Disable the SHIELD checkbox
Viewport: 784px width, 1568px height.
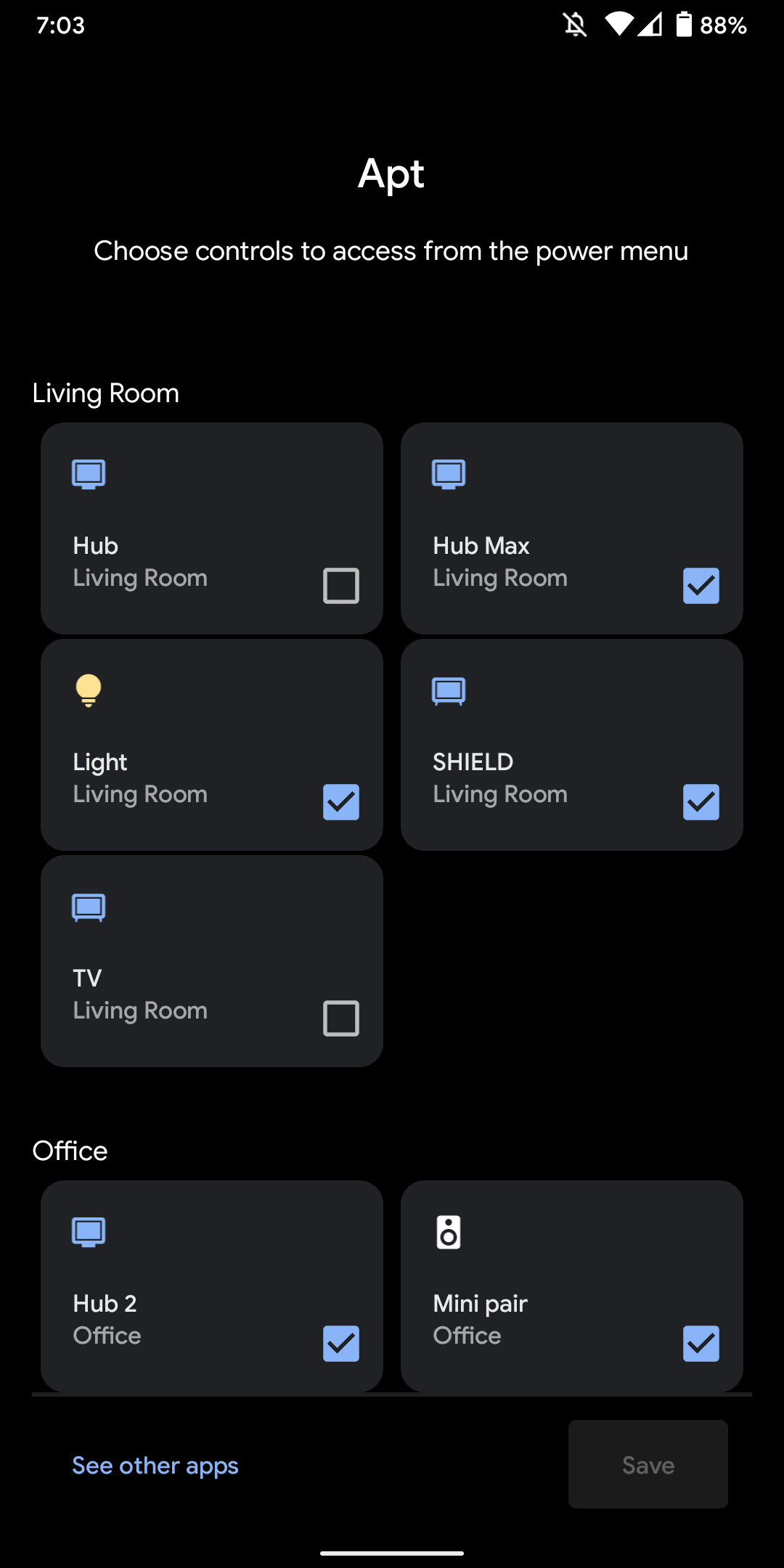click(701, 801)
